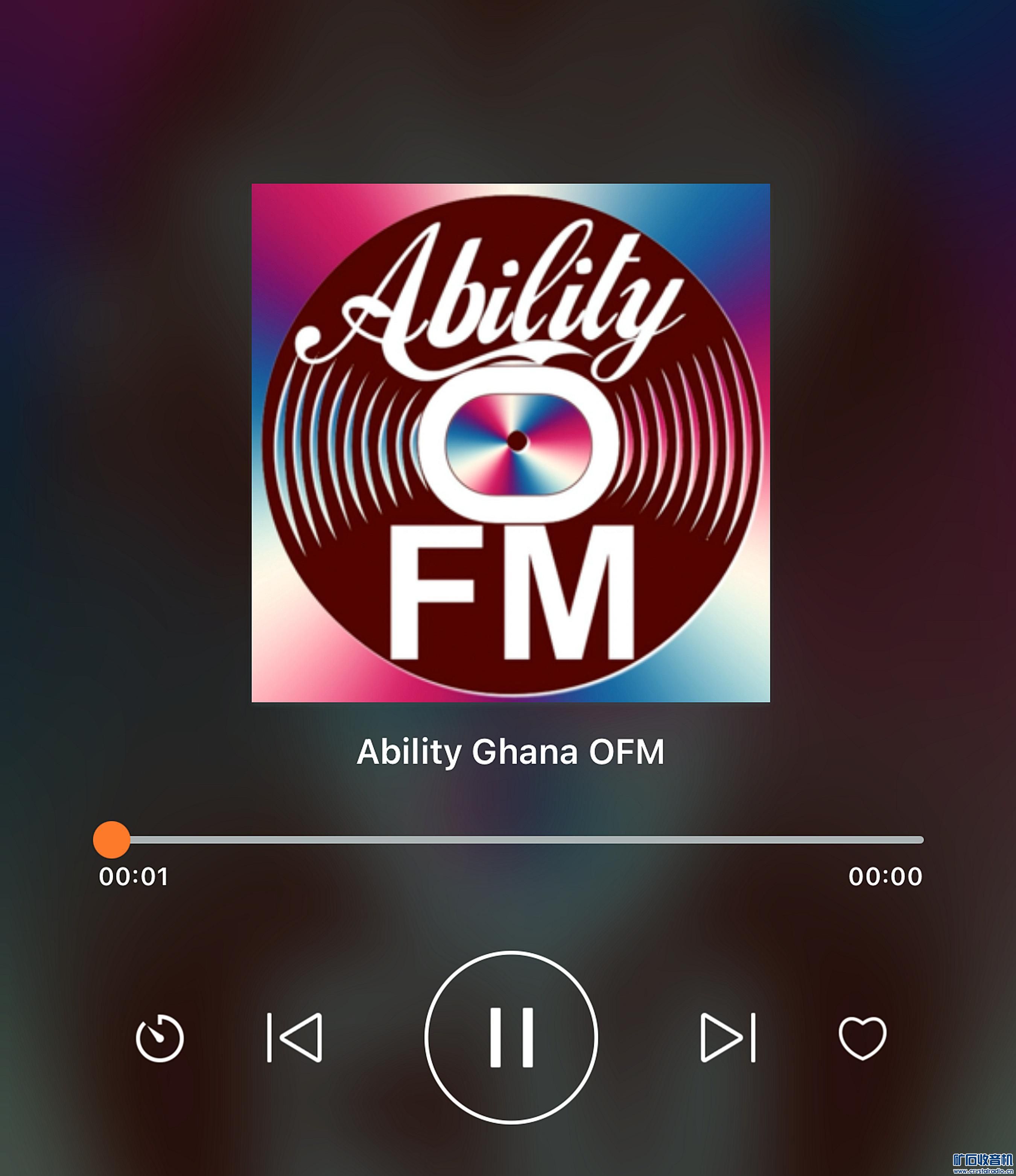Viewport: 1016px width, 1176px height.
Task: Pause the Ability Ghana OFM stream
Action: (511, 1037)
